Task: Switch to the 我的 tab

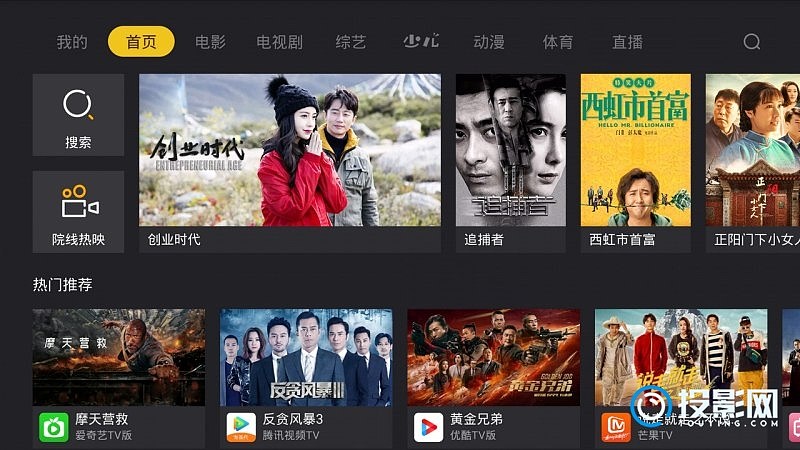Action: pos(72,42)
